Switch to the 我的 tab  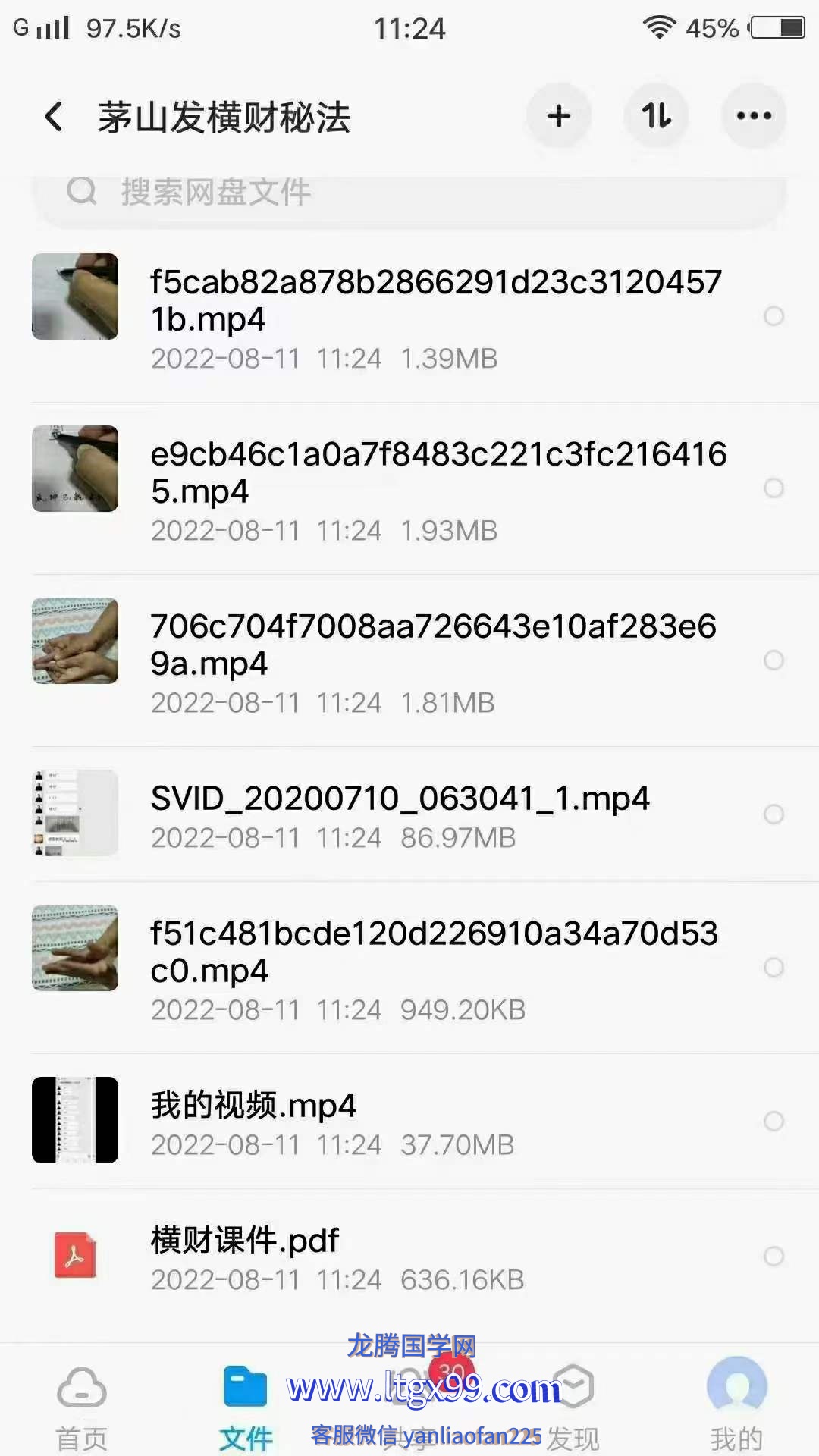(x=736, y=1407)
